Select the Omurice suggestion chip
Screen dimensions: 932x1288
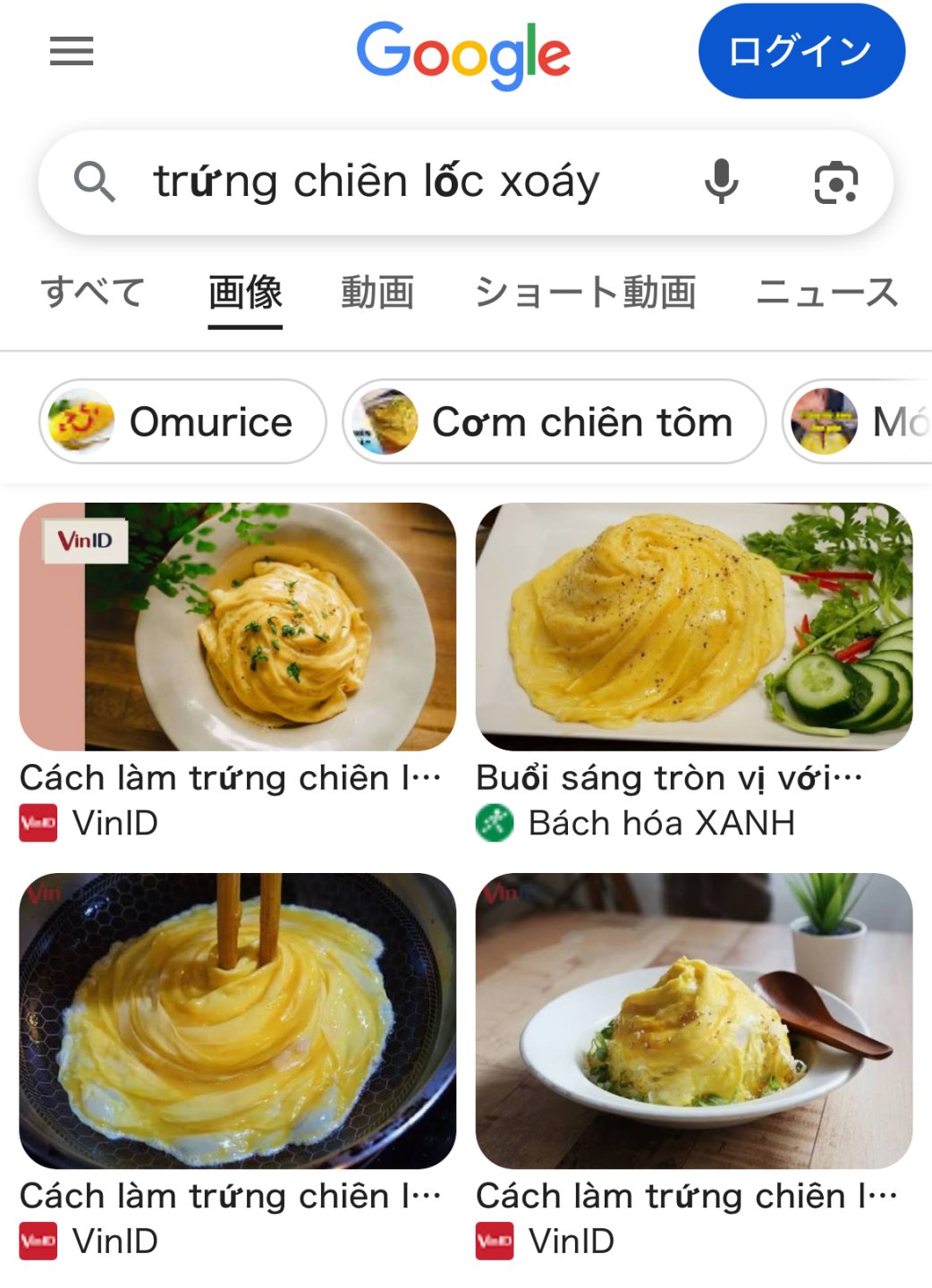182,421
